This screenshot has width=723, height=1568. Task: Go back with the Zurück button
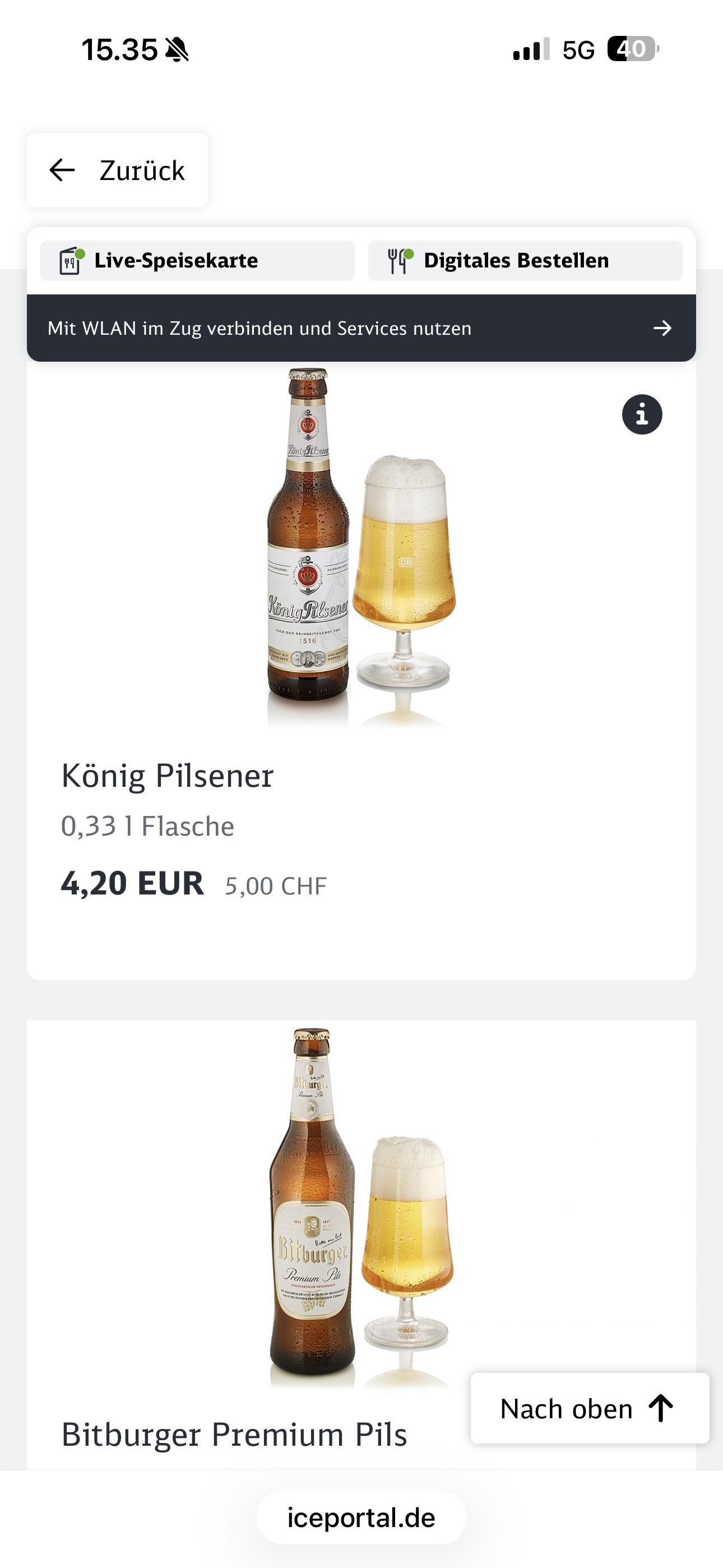(118, 170)
